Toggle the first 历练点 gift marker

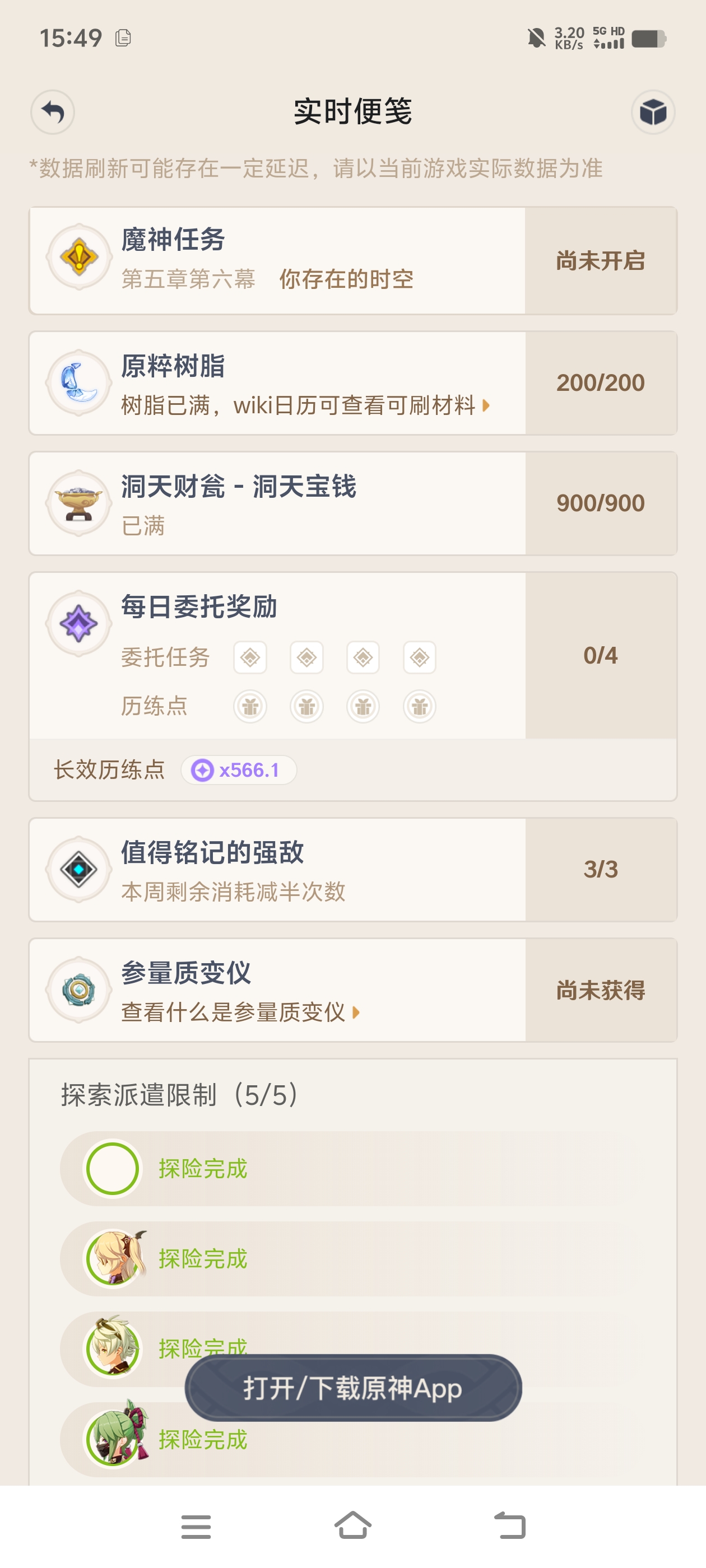pyautogui.click(x=250, y=706)
